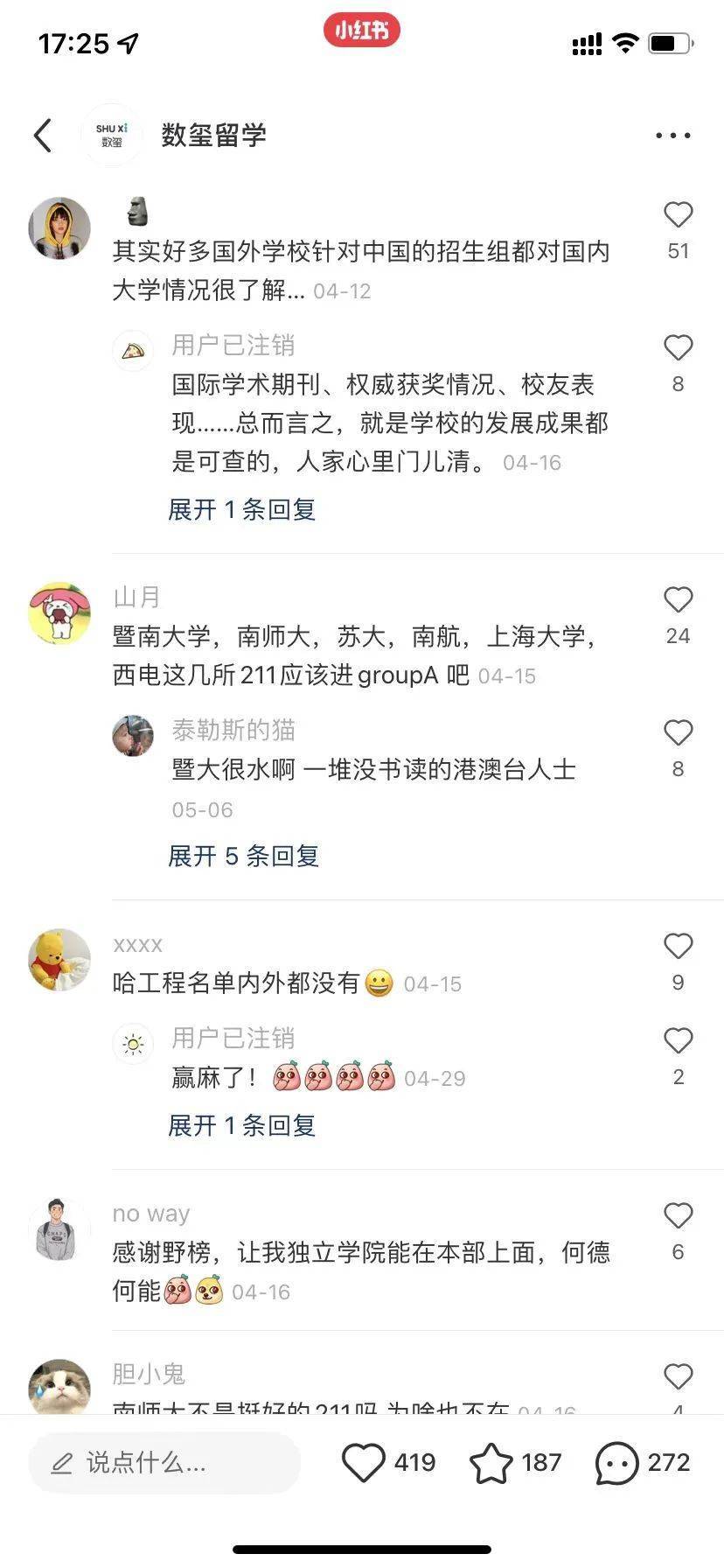Open the 数玺留学 author profile

coord(112,136)
